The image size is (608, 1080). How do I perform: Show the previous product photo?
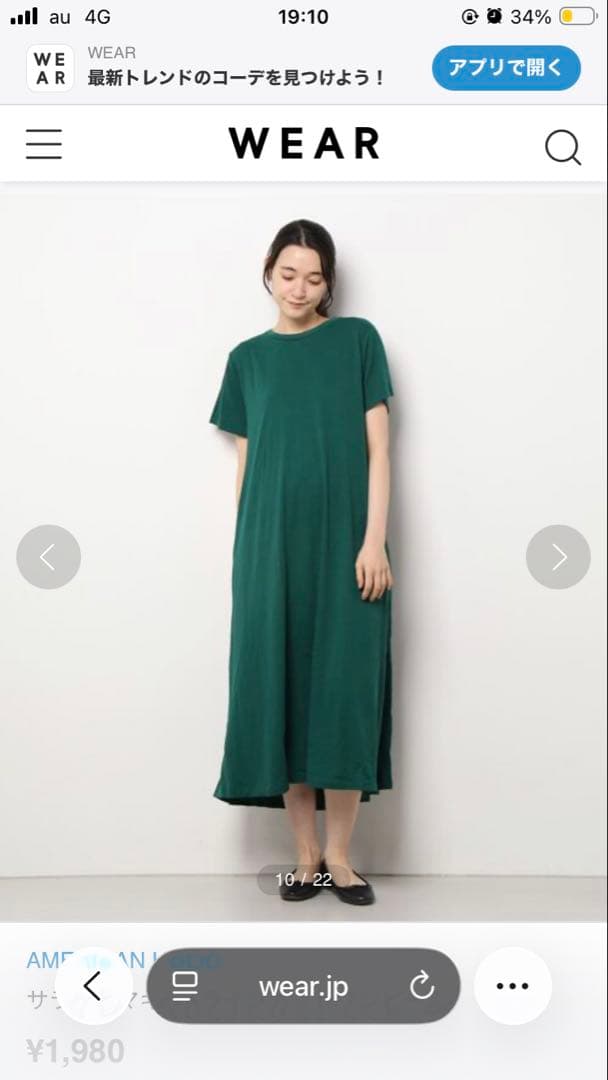pyautogui.click(x=48, y=557)
